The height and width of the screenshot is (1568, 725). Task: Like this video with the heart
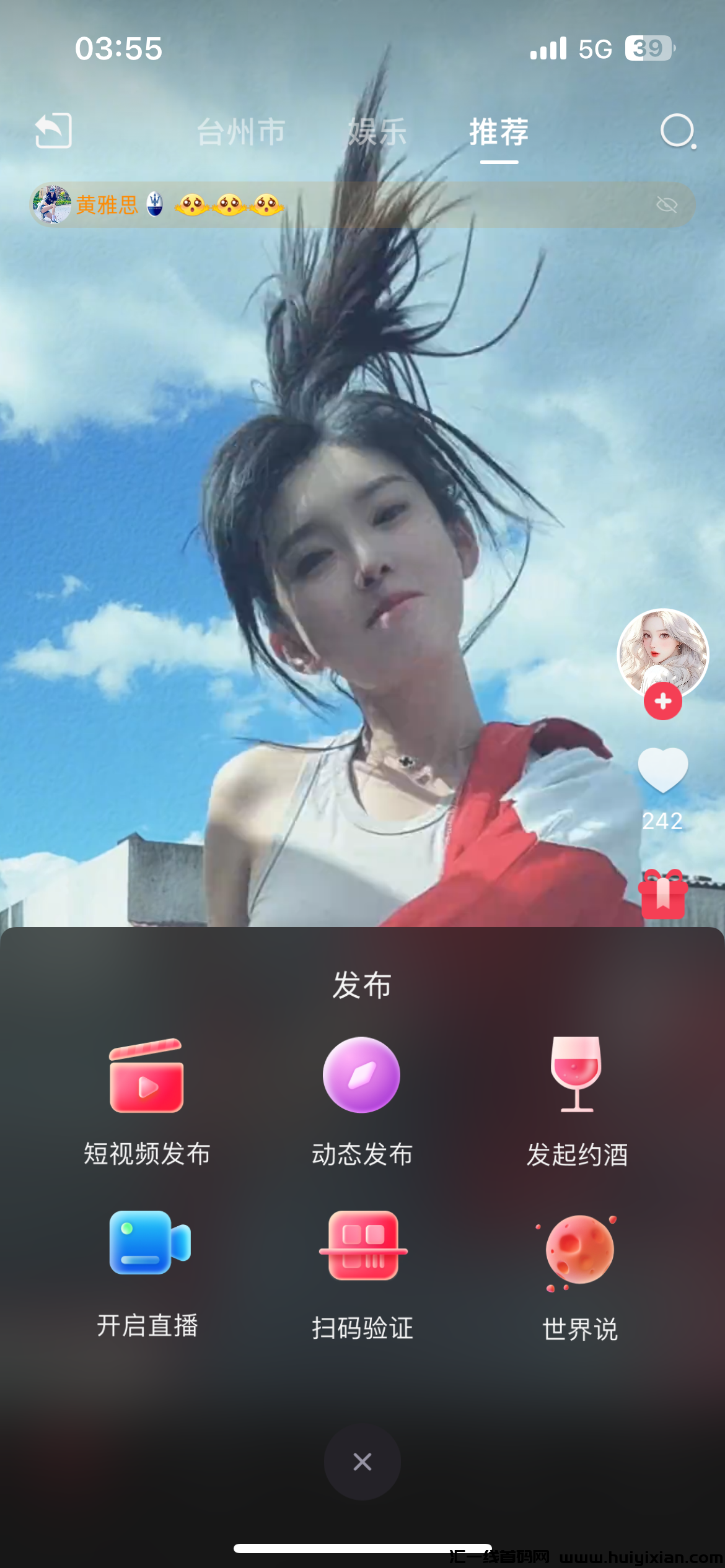(x=663, y=770)
